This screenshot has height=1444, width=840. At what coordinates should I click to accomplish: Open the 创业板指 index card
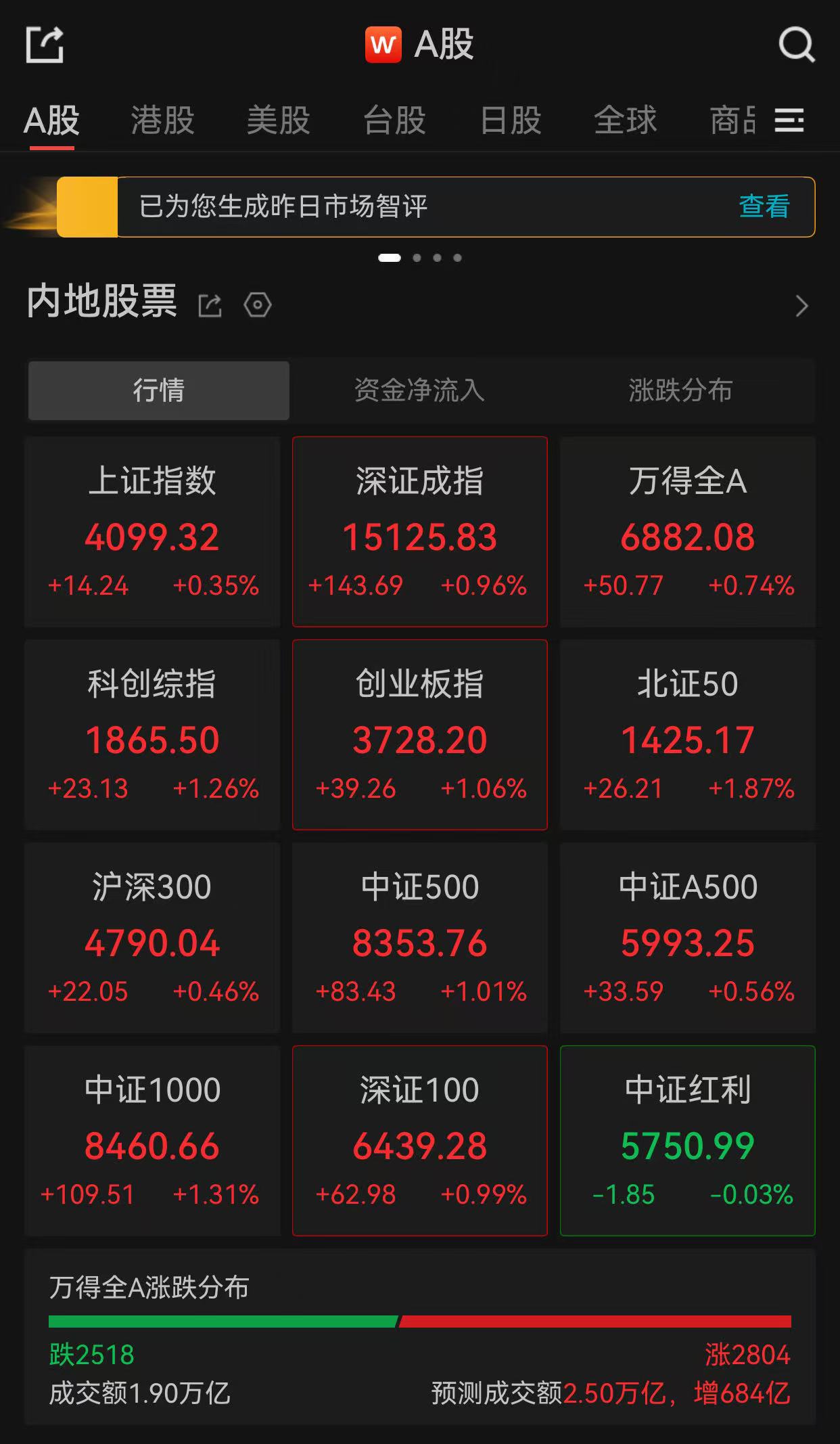pyautogui.click(x=420, y=735)
